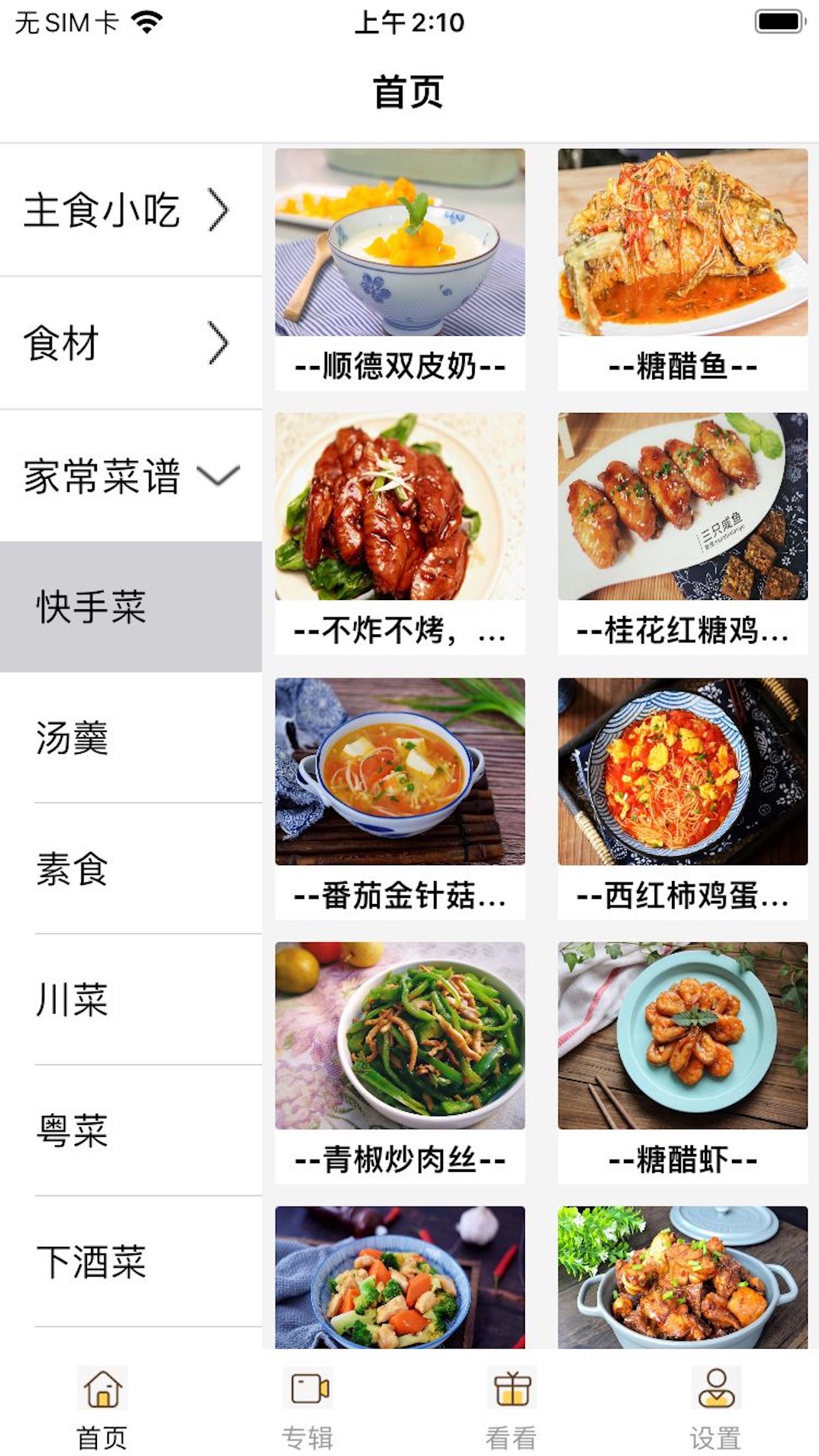Open the 不炸不烤 chicken wings recipe
Viewport: 819px width, 1456px height.
point(400,533)
